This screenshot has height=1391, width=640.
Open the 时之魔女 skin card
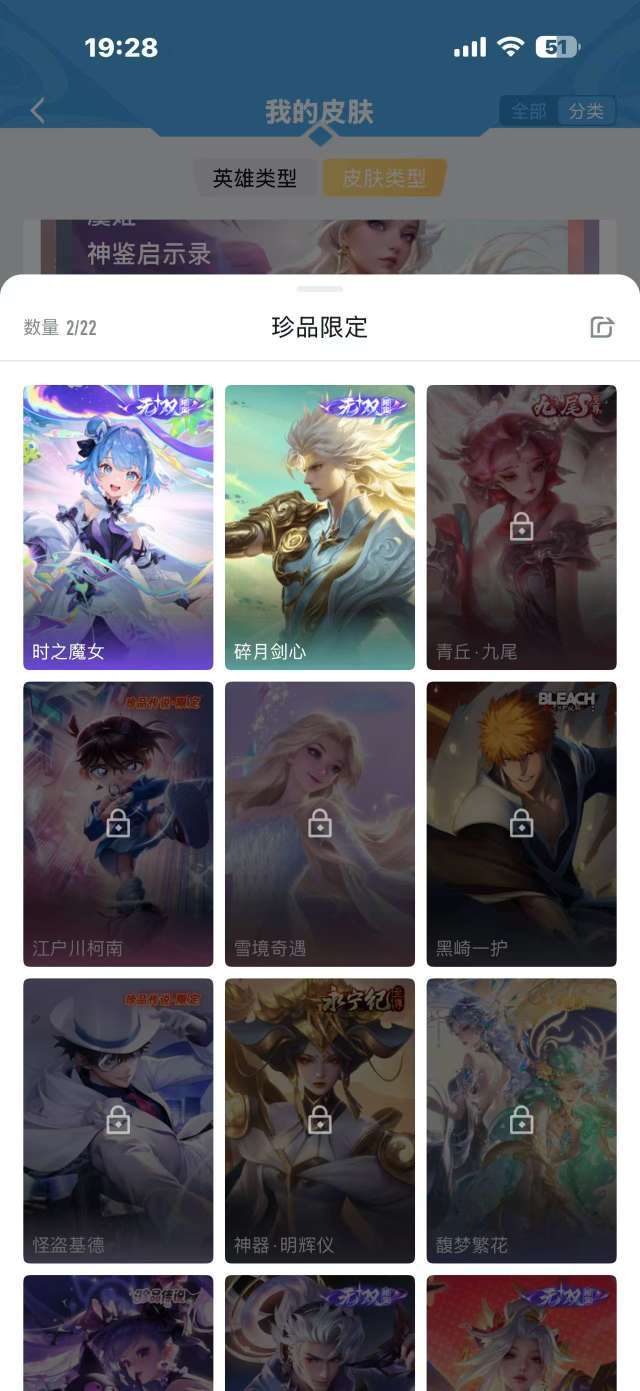click(118, 527)
